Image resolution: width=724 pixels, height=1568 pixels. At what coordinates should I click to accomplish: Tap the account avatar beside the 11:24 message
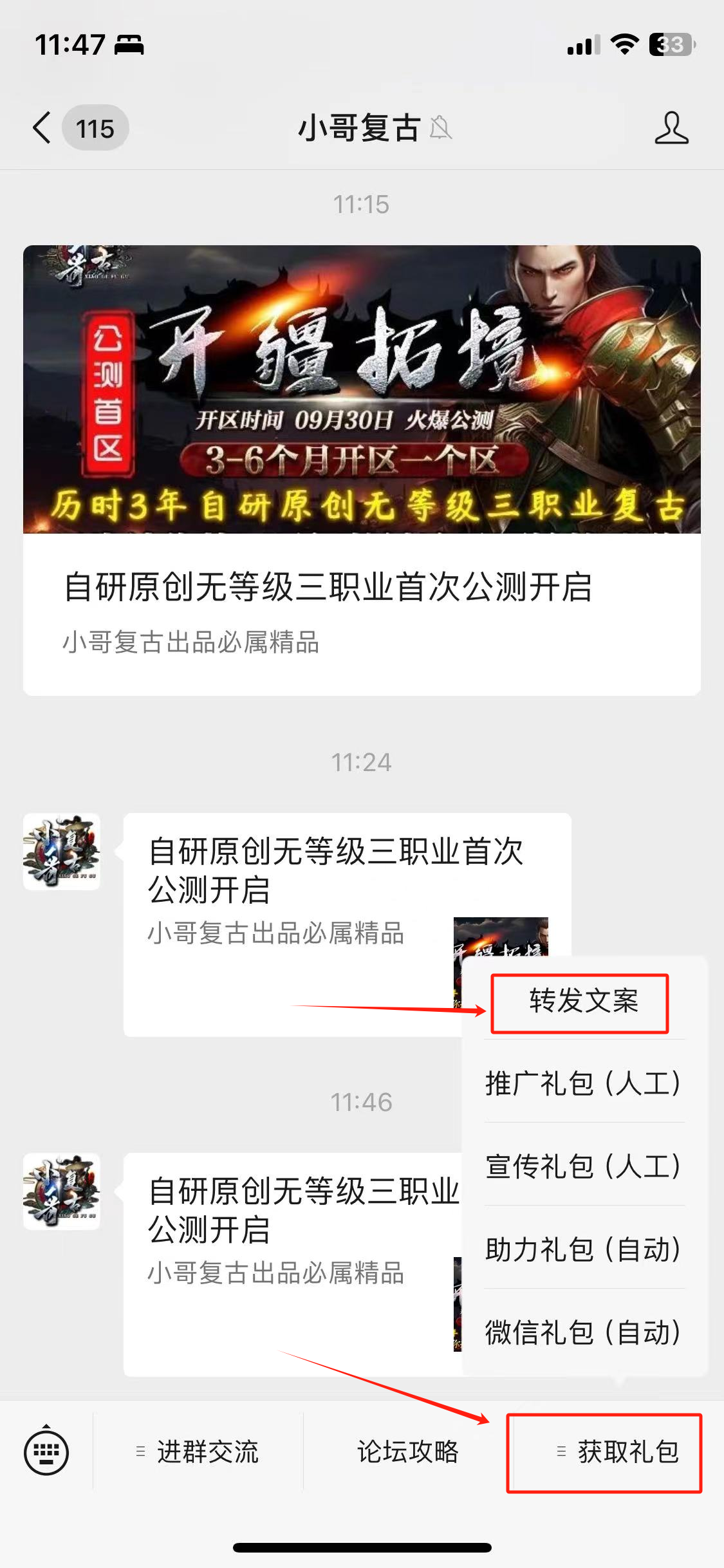point(62,852)
